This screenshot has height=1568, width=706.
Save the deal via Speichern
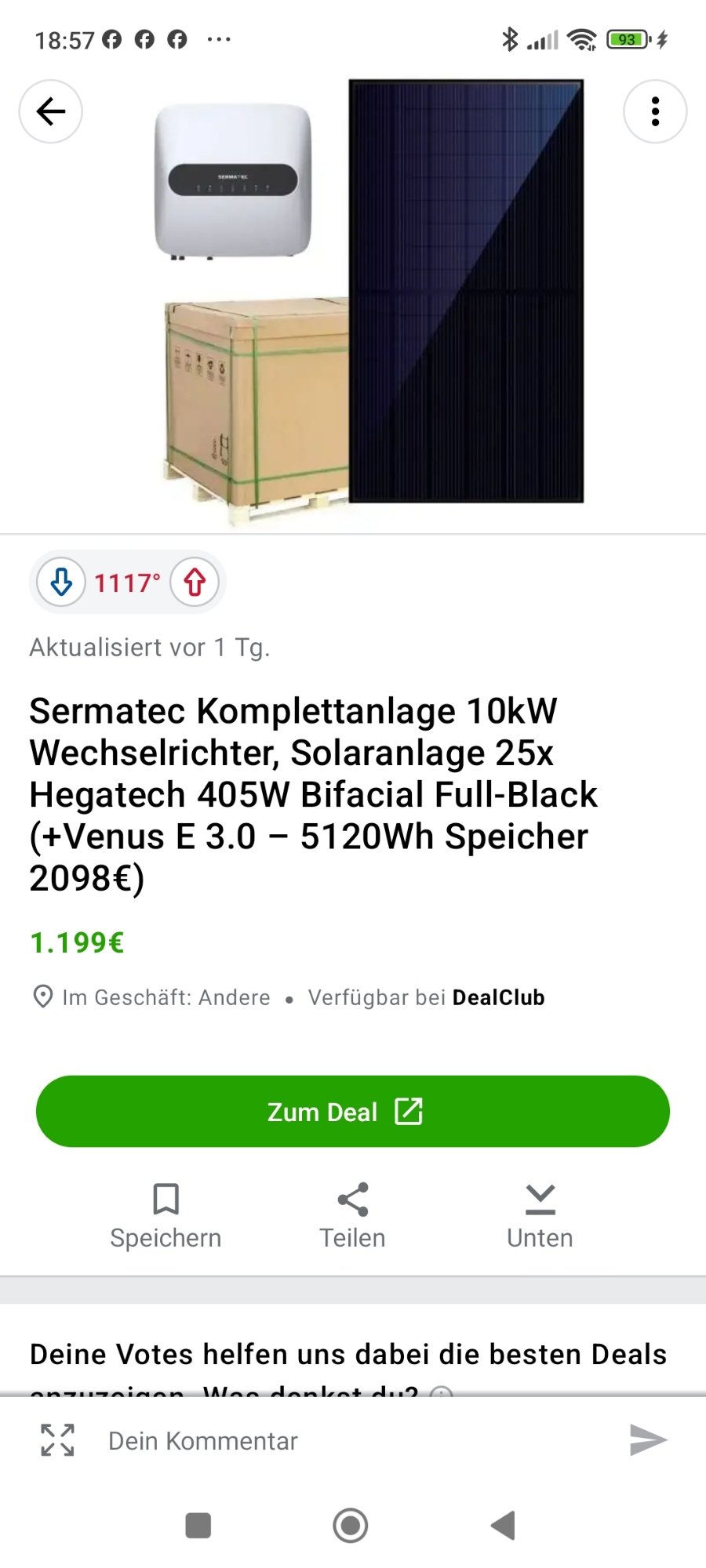(x=166, y=1215)
